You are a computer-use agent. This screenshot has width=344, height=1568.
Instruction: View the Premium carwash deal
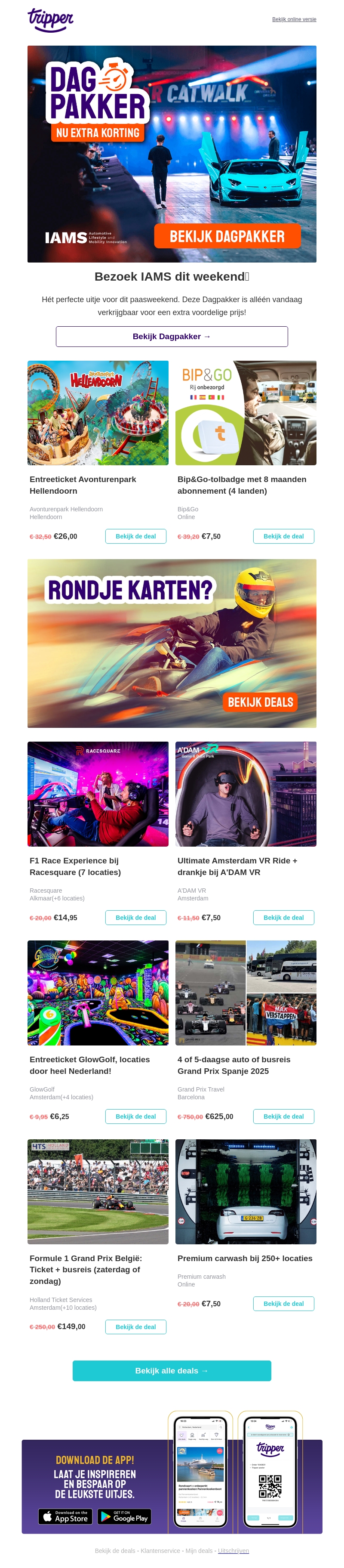pyautogui.click(x=283, y=1304)
